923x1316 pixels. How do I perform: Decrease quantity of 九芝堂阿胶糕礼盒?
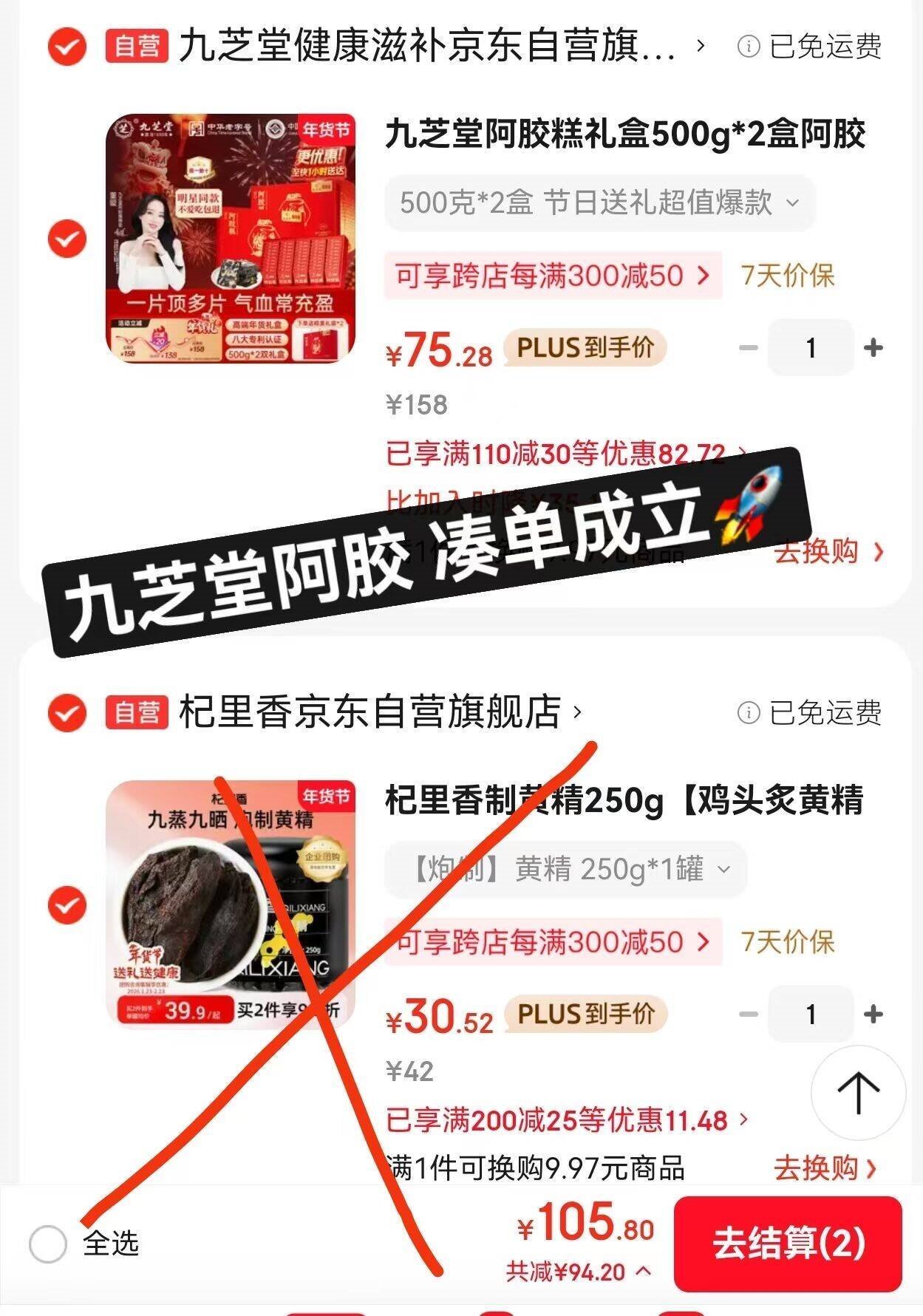click(x=749, y=347)
